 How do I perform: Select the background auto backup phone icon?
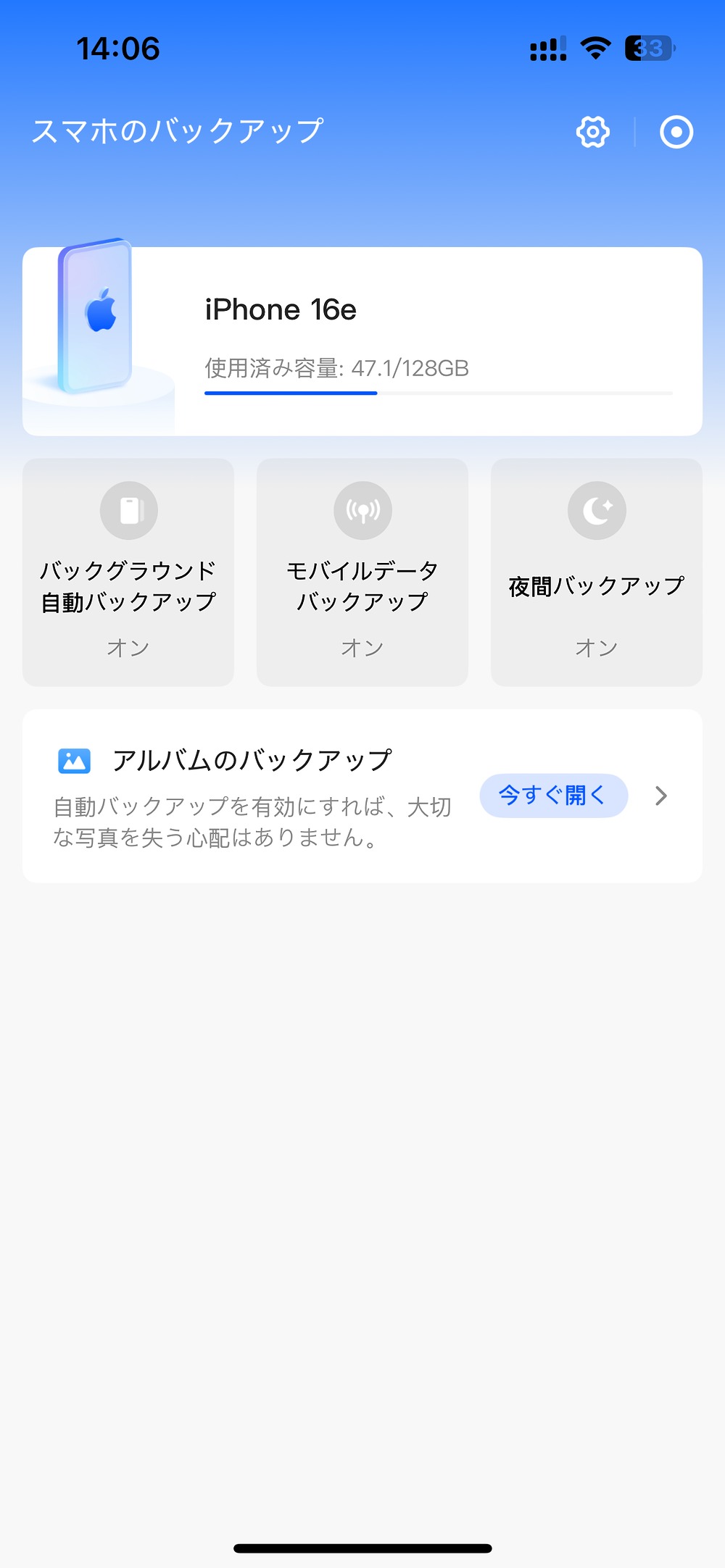(128, 510)
